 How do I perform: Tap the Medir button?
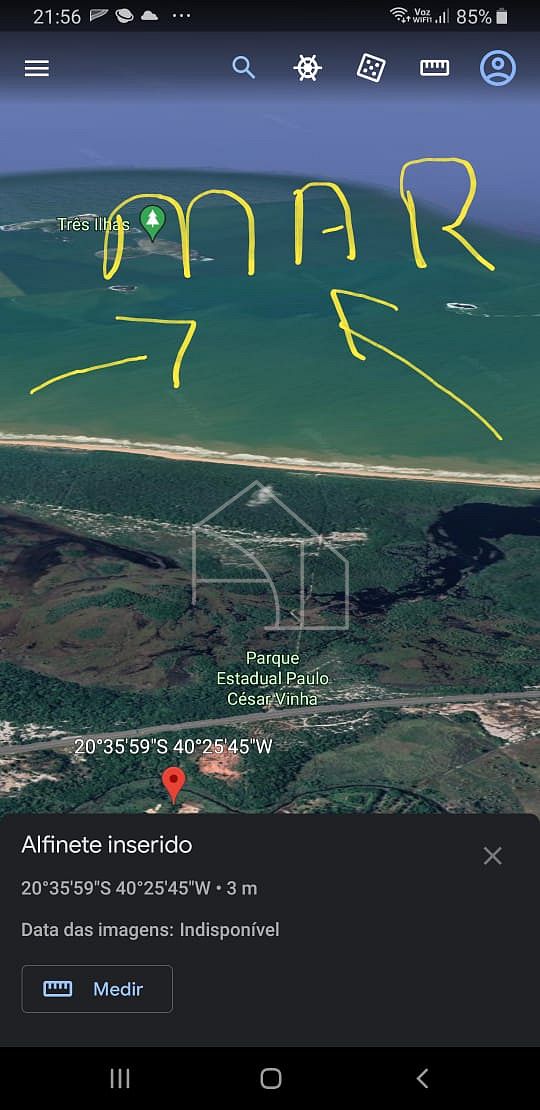click(97, 989)
